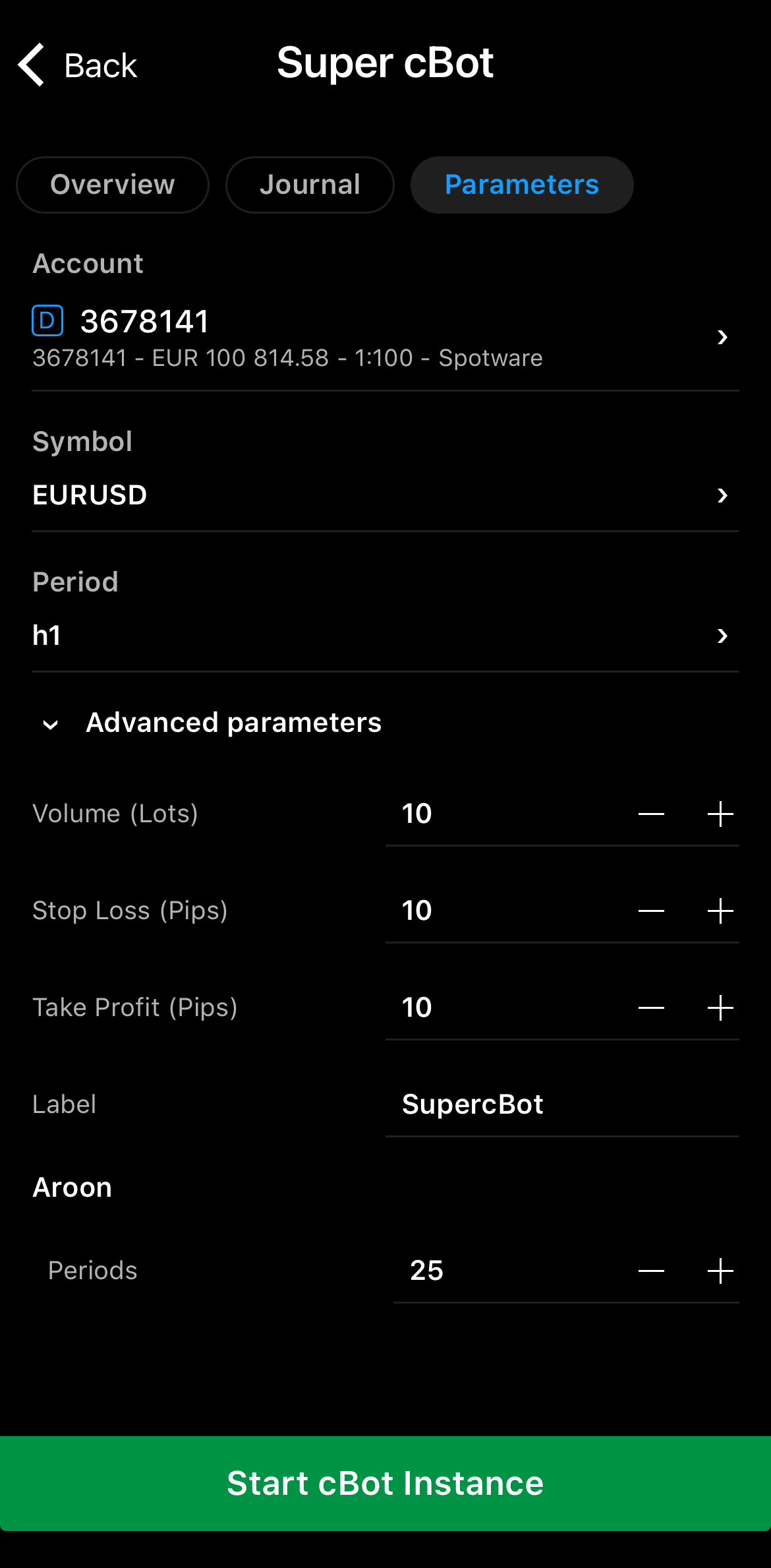Image resolution: width=771 pixels, height=1568 pixels.
Task: Increase Take Profit (Pips) value
Action: [720, 1008]
